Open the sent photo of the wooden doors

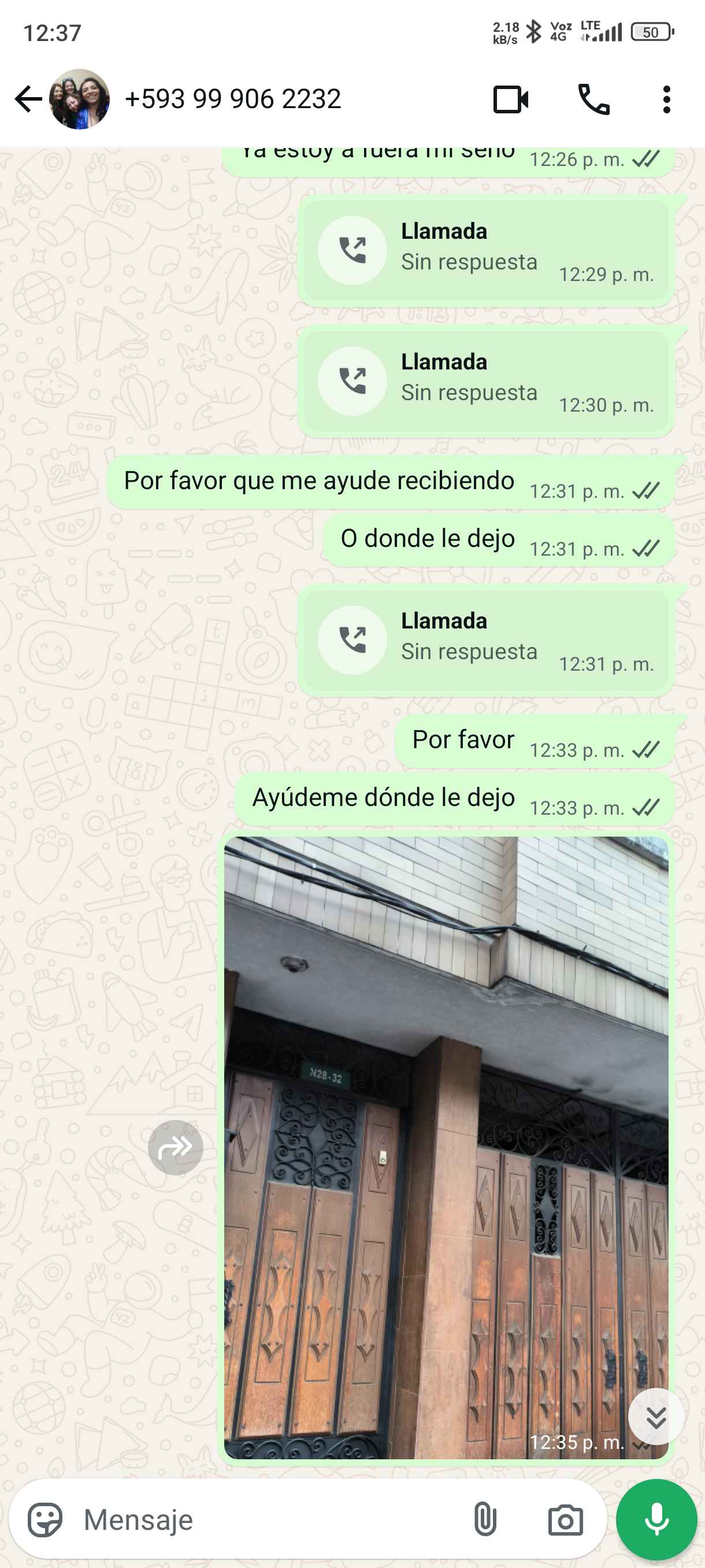pyautogui.click(x=446, y=1148)
